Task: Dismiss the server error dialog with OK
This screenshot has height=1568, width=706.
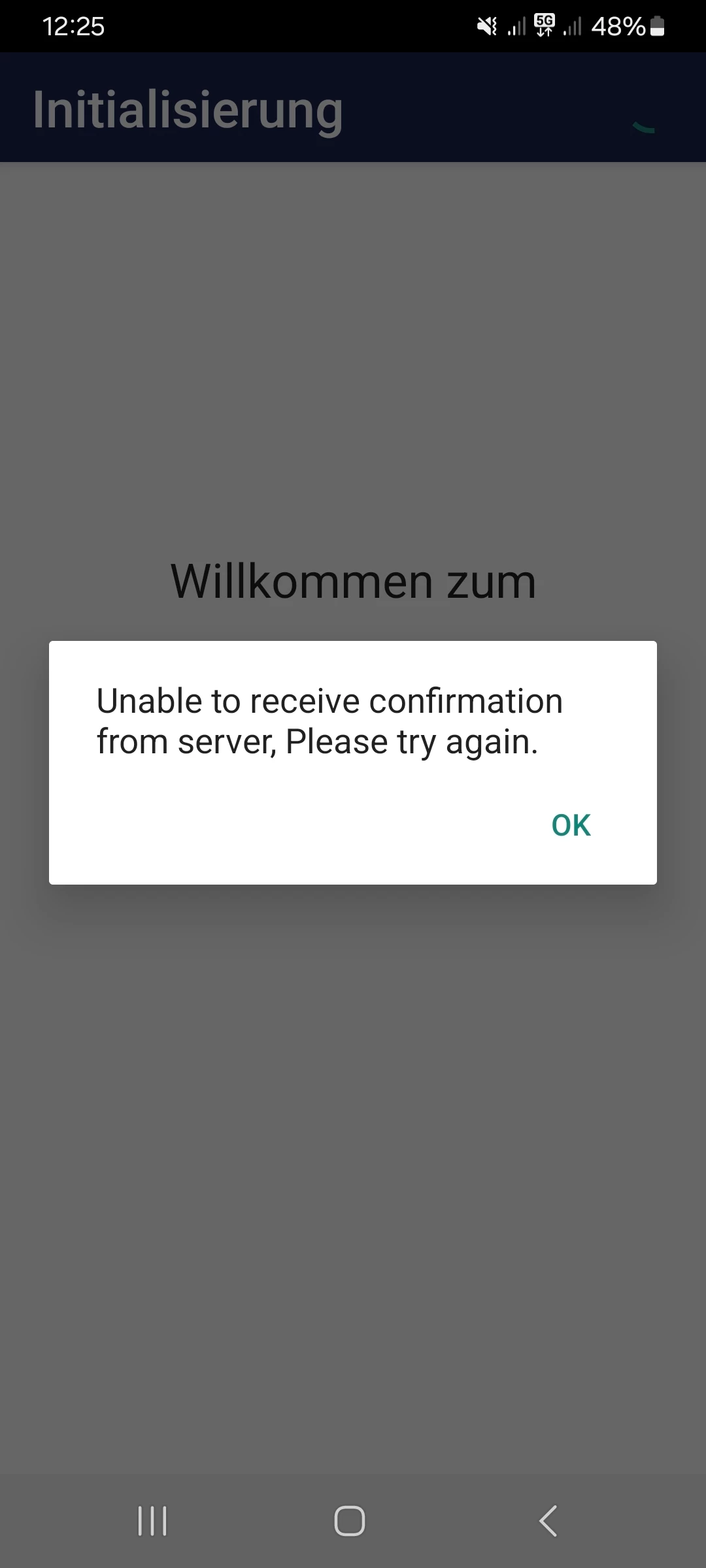Action: point(571,825)
